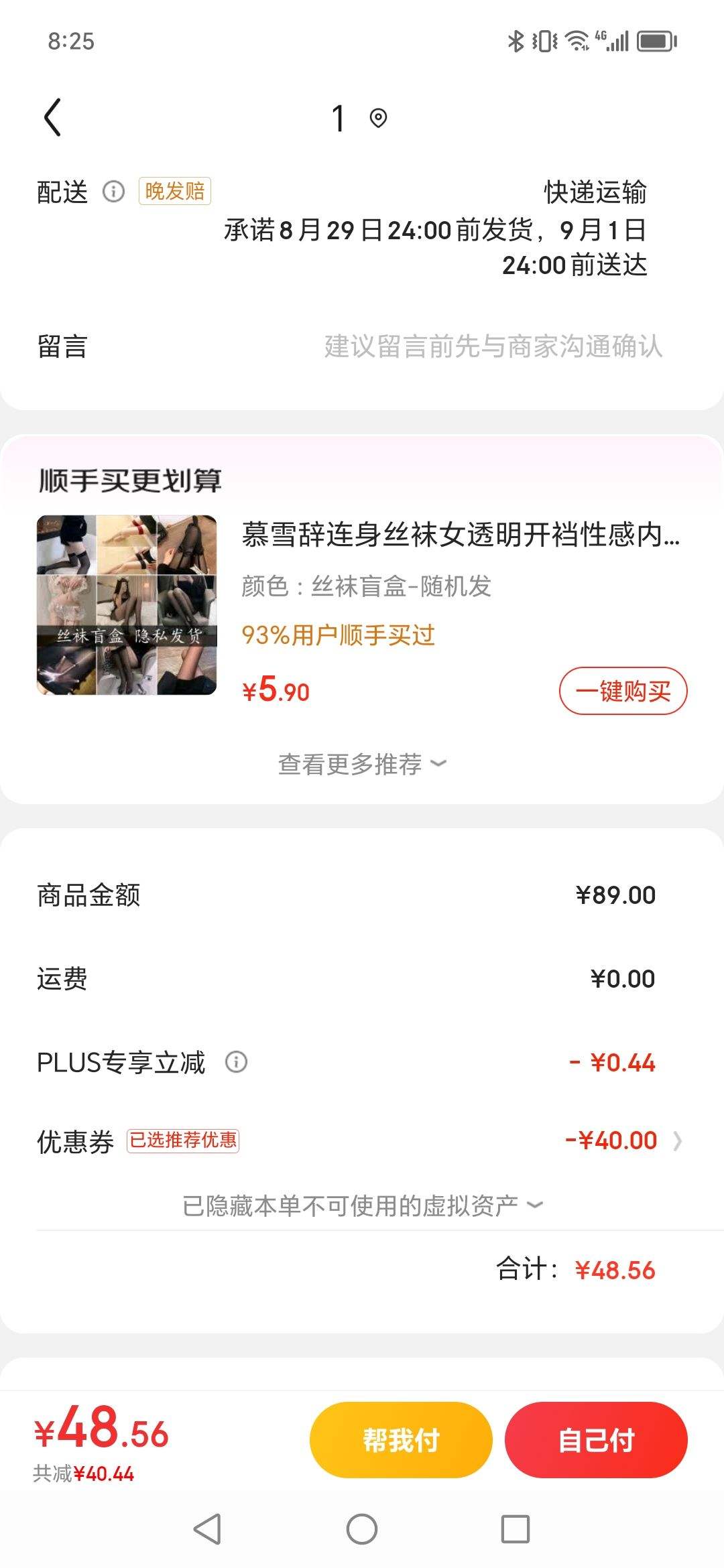724x1568 pixels.
Task: Expand 查看更多推荐
Action: pyautogui.click(x=362, y=764)
